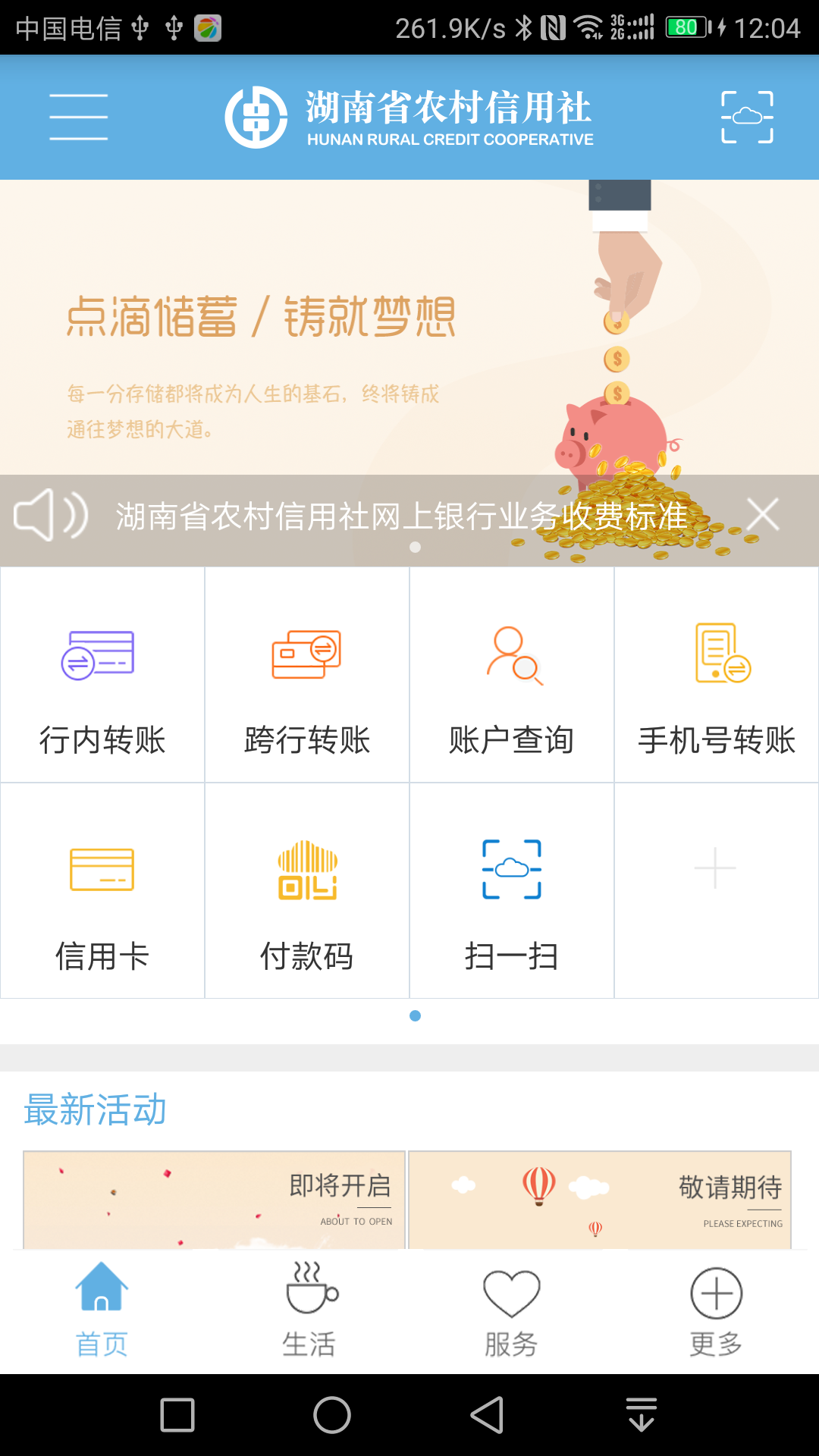Show the 付款码 payment code
The image size is (819, 1456).
[307, 891]
